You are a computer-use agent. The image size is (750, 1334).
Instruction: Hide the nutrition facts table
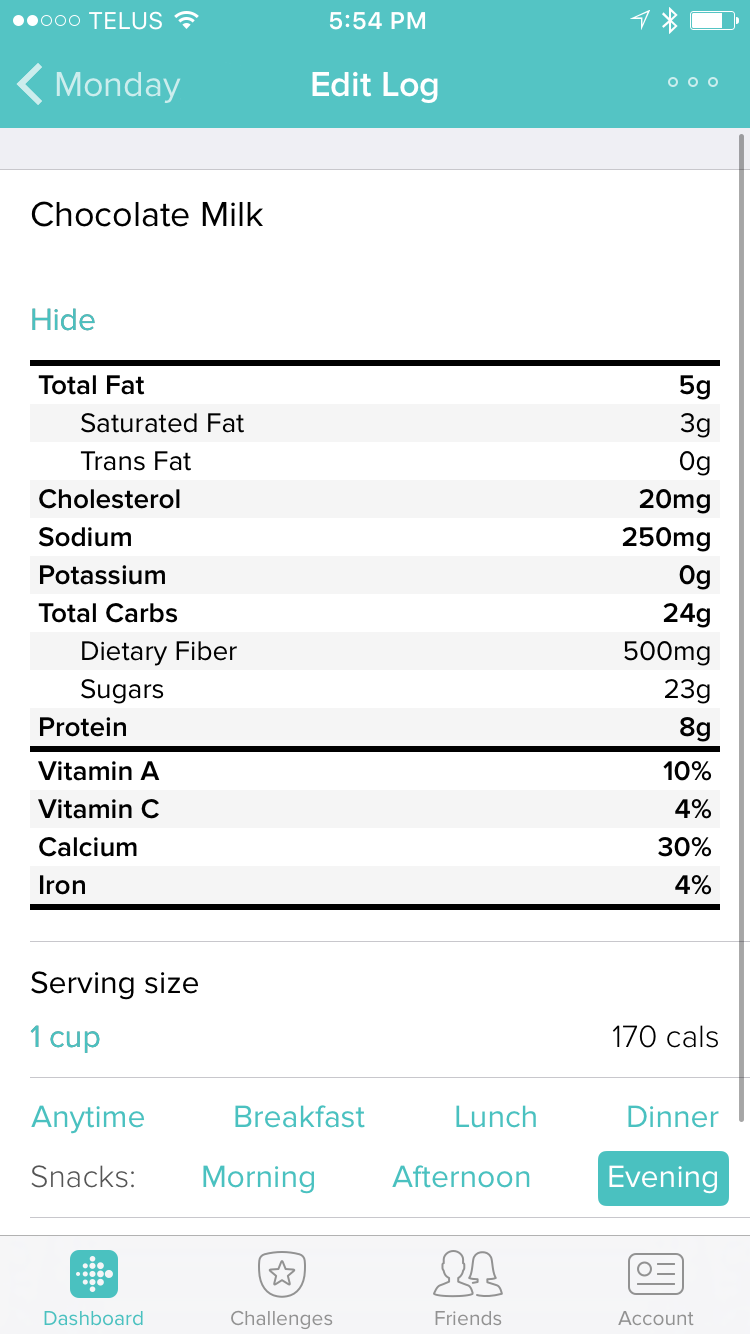click(63, 320)
